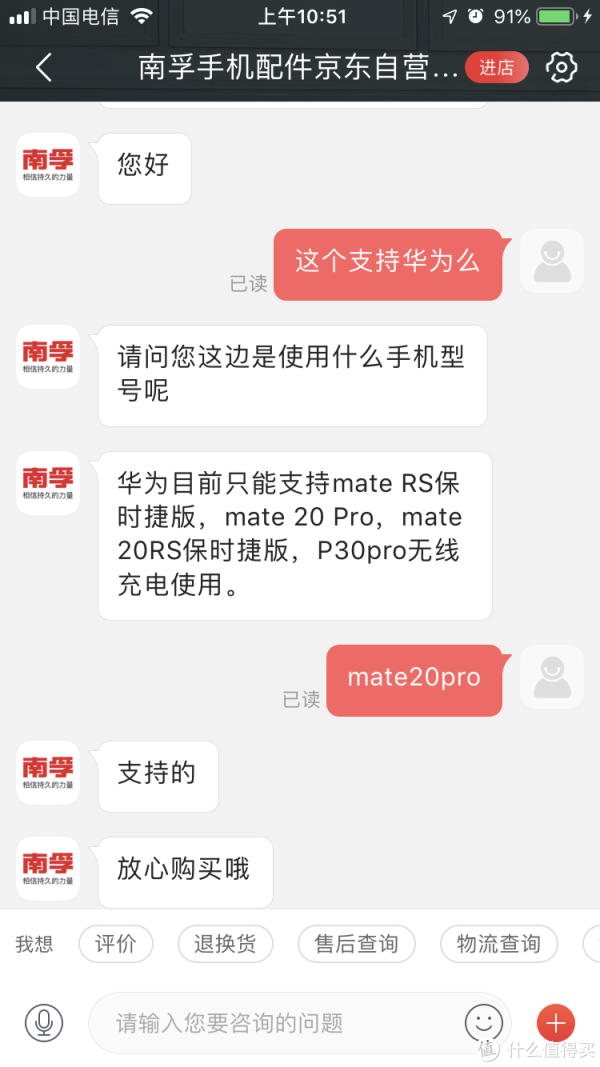Select the 评价 quick reply chip
The image size is (600, 1067).
coord(116,944)
